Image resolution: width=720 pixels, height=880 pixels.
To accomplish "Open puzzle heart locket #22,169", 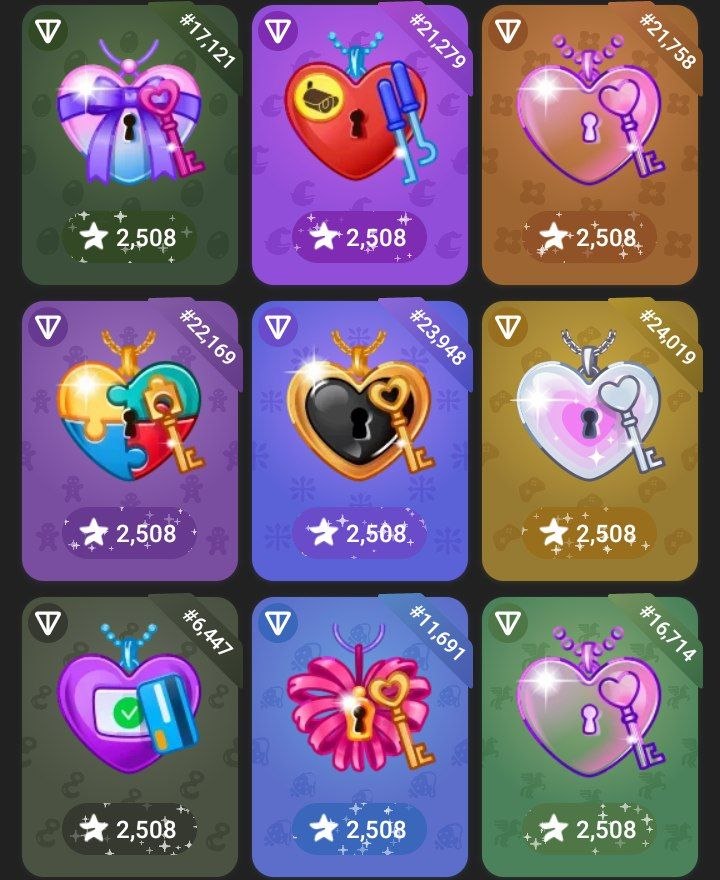I will (x=130, y=415).
